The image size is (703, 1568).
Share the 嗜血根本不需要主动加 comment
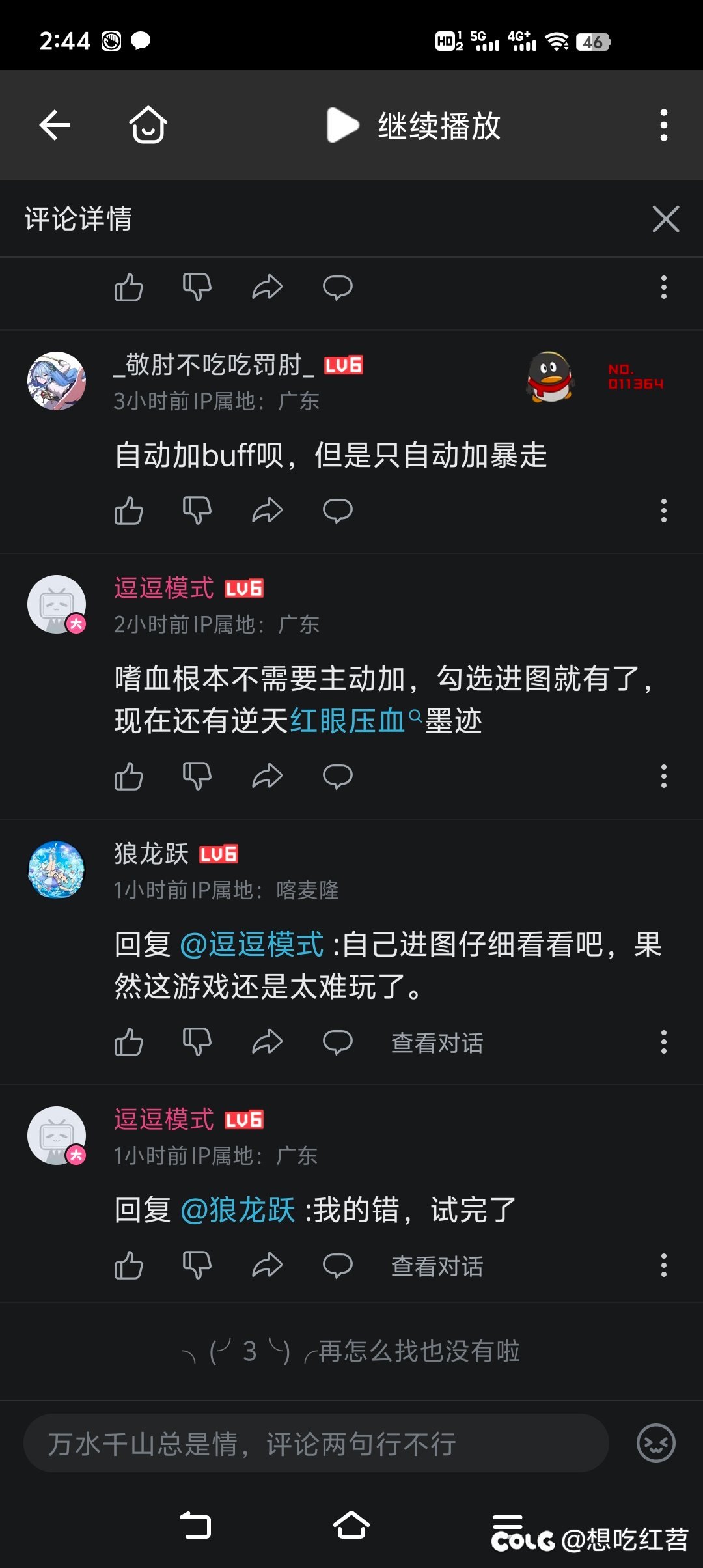[x=268, y=776]
